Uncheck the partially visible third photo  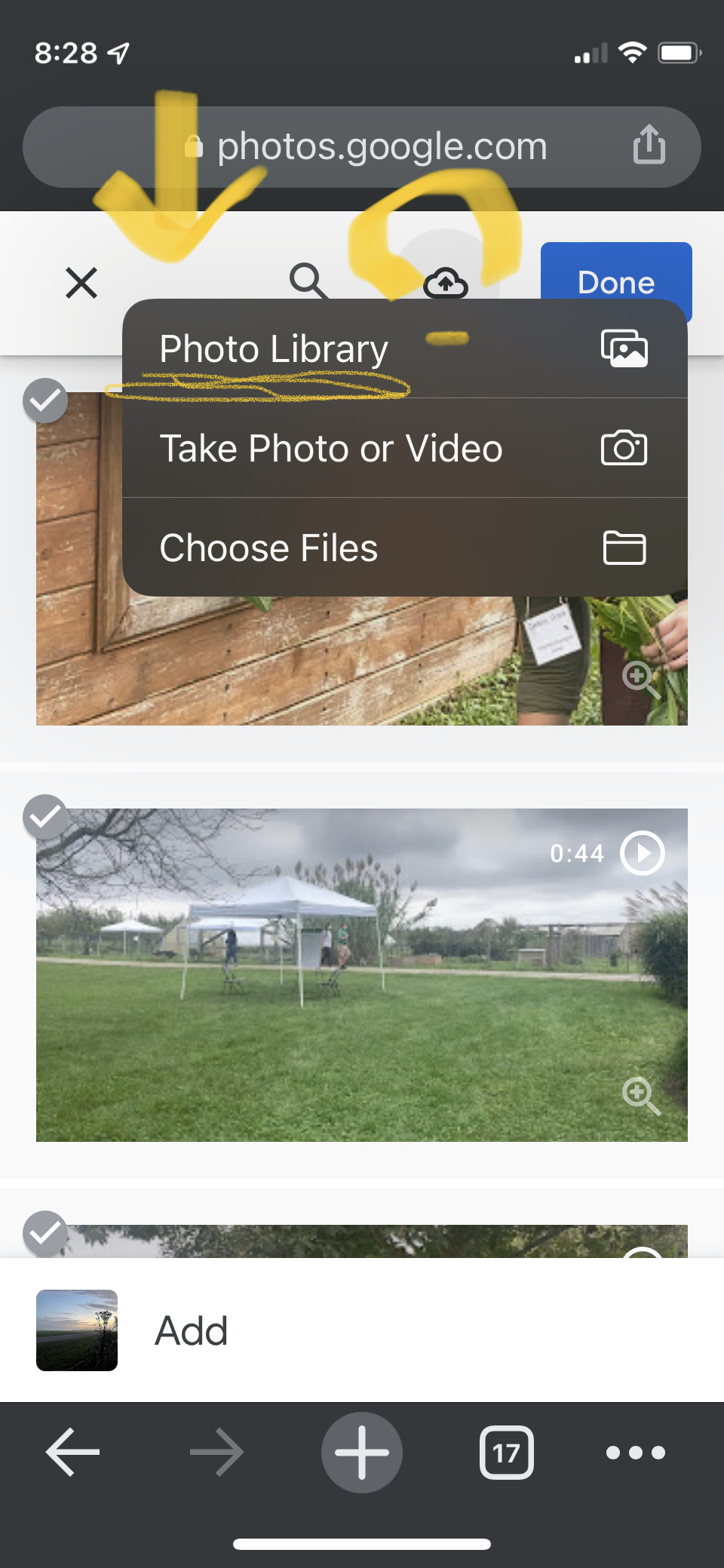[45, 1233]
